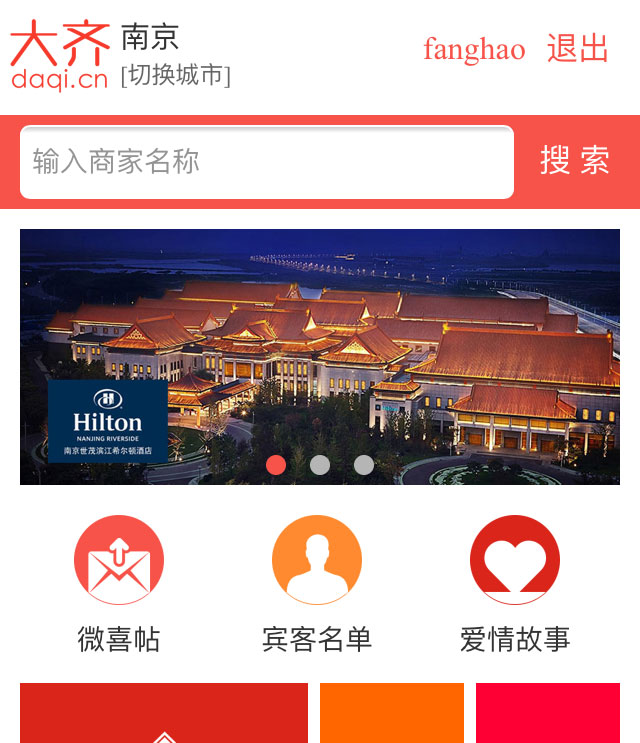Tap the 搜索 search button
Viewport: 640px width, 743px height.
(x=575, y=161)
